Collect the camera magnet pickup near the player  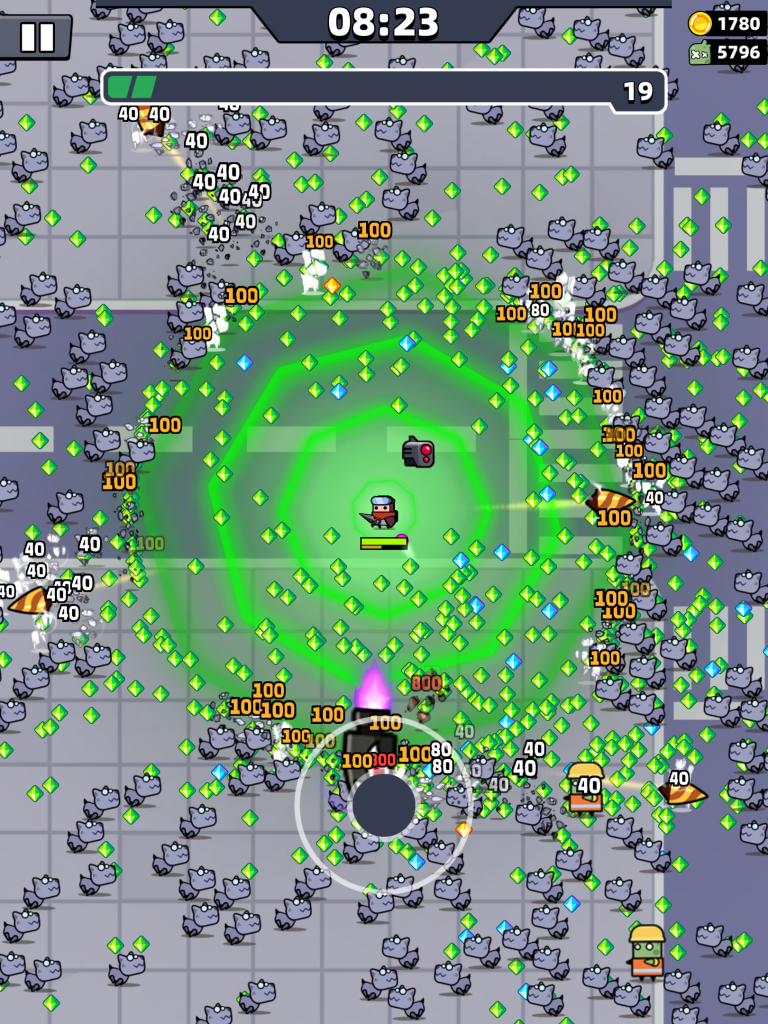(419, 450)
